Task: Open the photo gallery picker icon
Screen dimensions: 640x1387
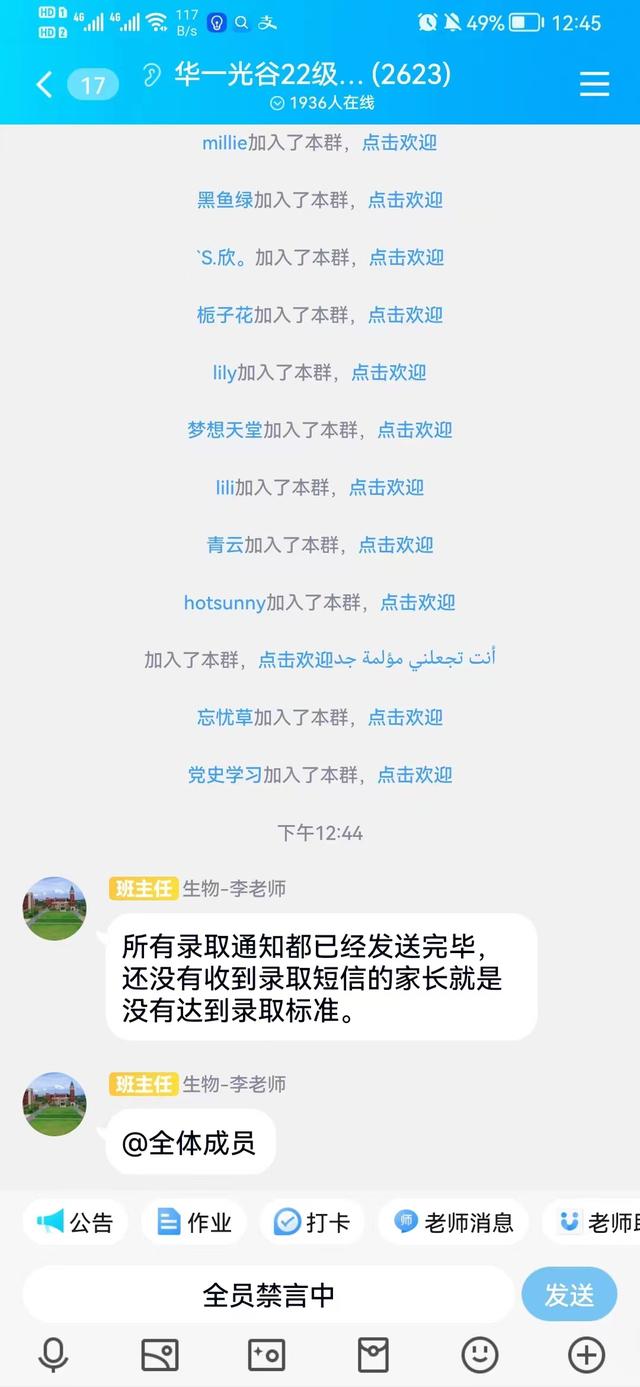Action: tap(160, 1355)
